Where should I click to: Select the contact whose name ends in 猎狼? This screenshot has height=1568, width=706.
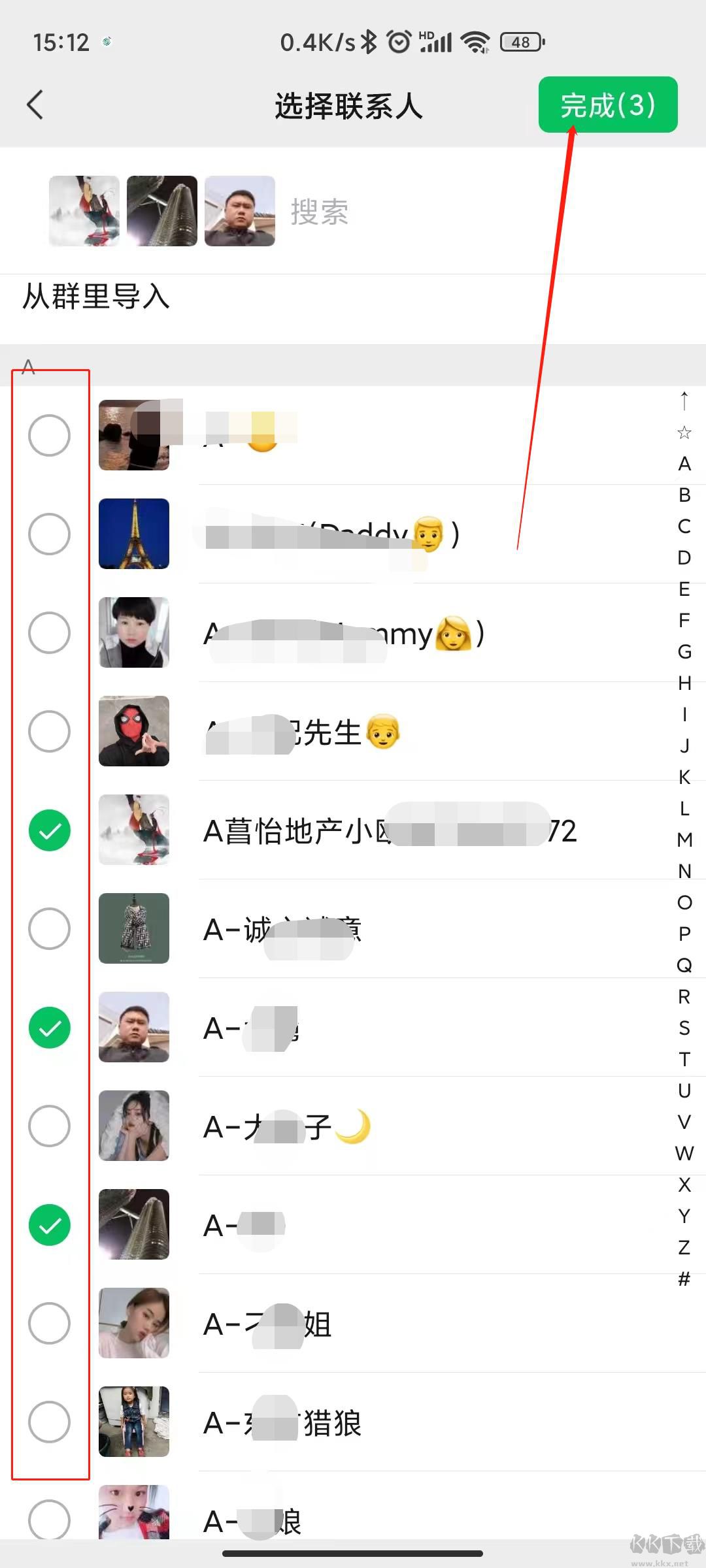[x=50, y=1422]
